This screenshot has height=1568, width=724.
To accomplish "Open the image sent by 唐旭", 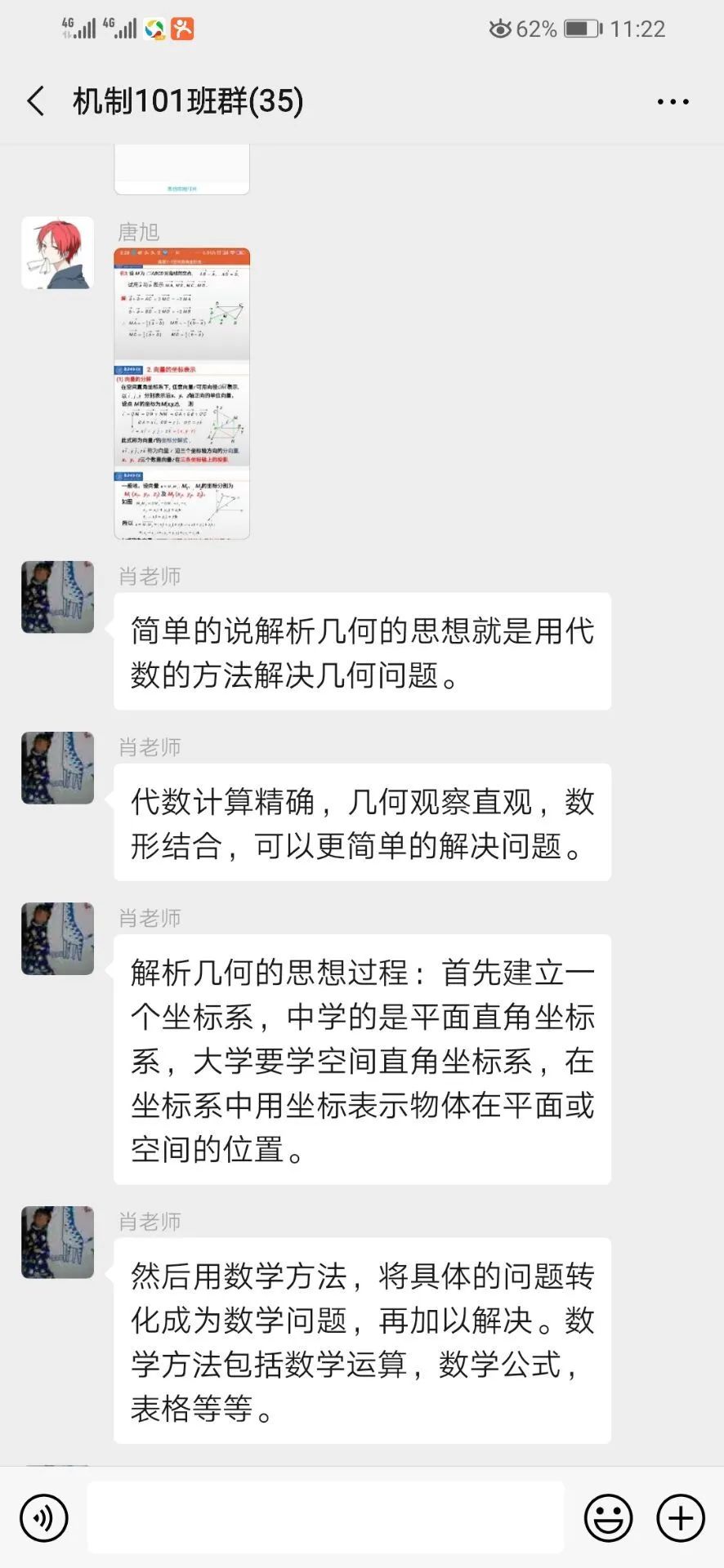I will [181, 394].
